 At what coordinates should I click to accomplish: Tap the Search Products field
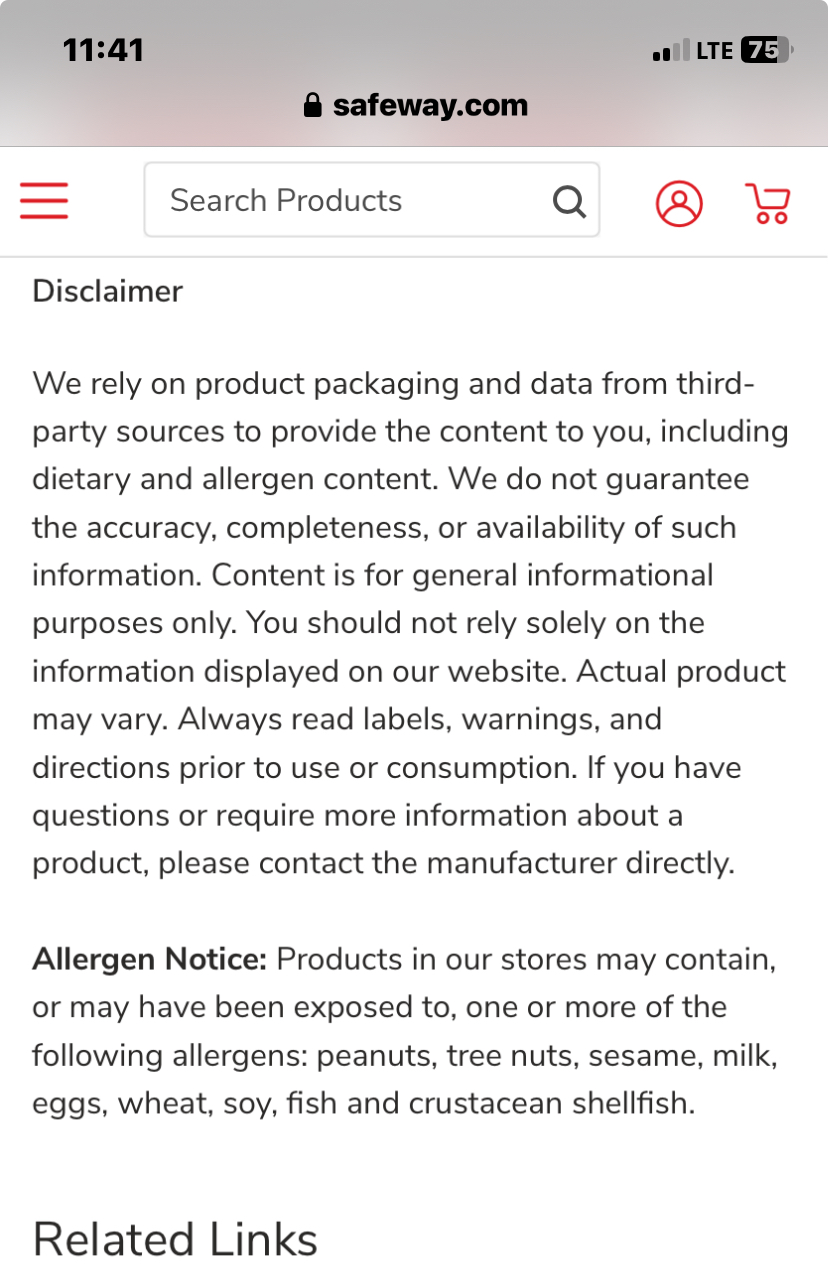click(340, 201)
